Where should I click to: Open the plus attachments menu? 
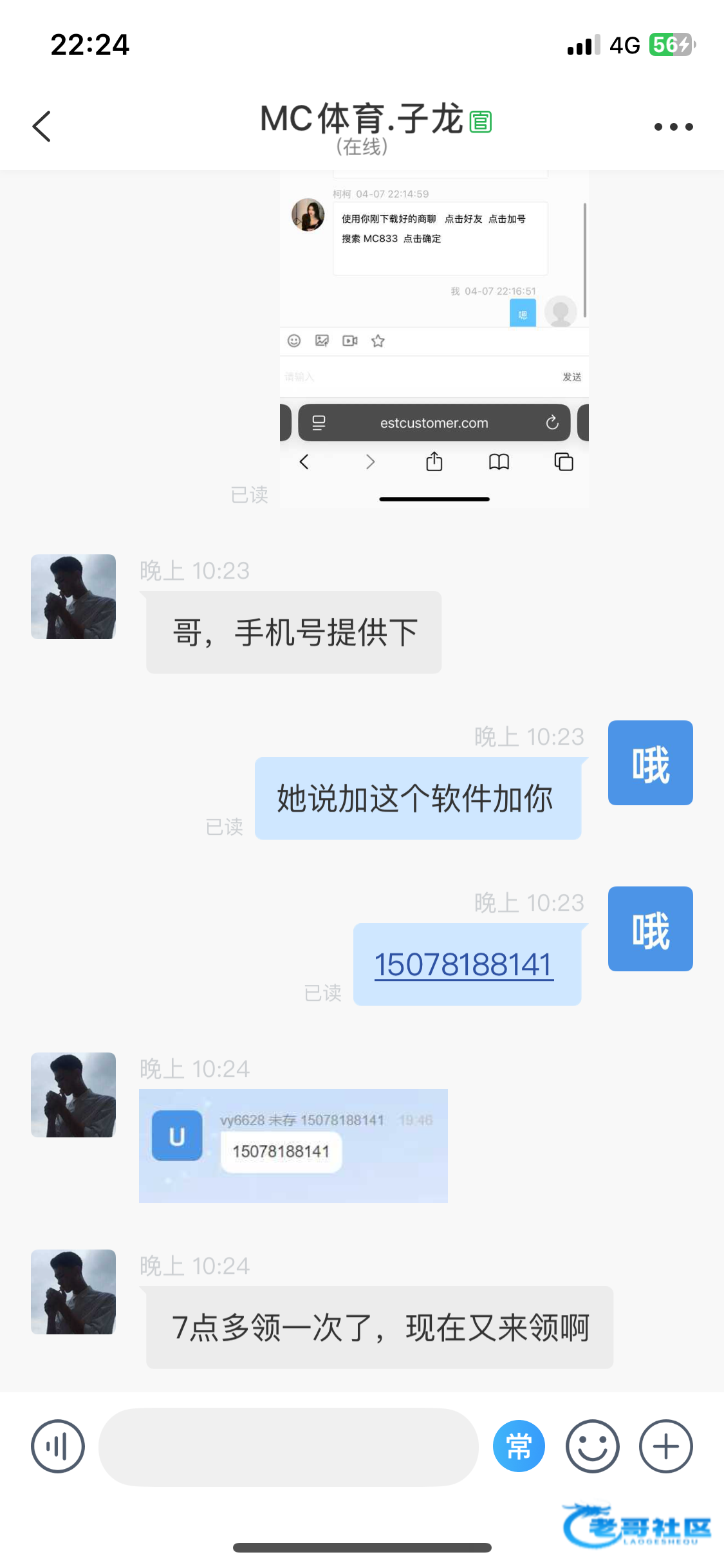(665, 1447)
